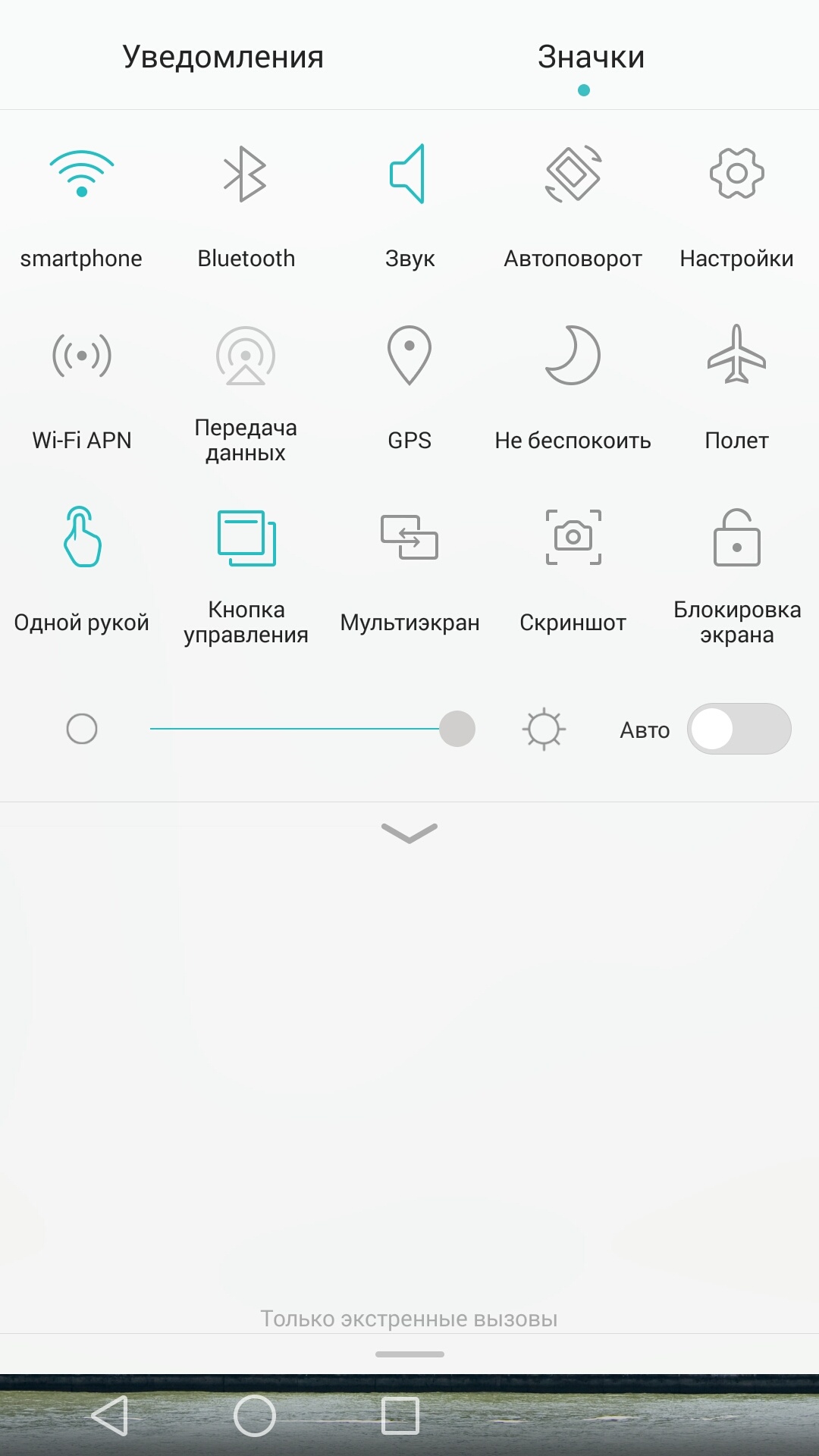Enable Bluetooth
The image size is (819, 1456).
[x=245, y=174]
